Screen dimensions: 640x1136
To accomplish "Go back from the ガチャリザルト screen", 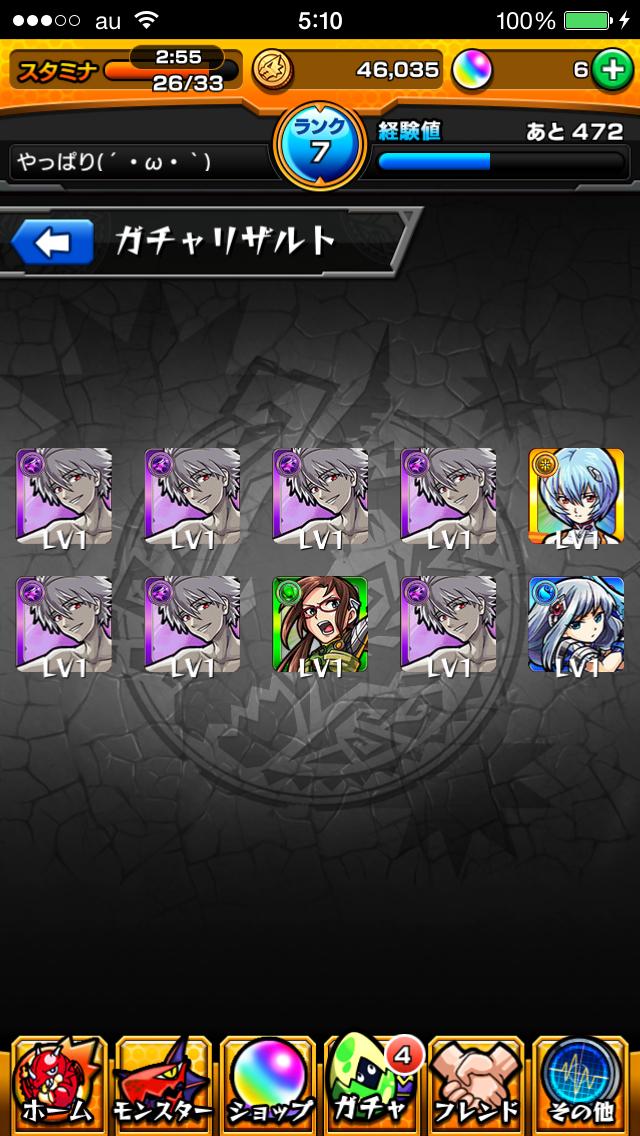I will tap(52, 242).
